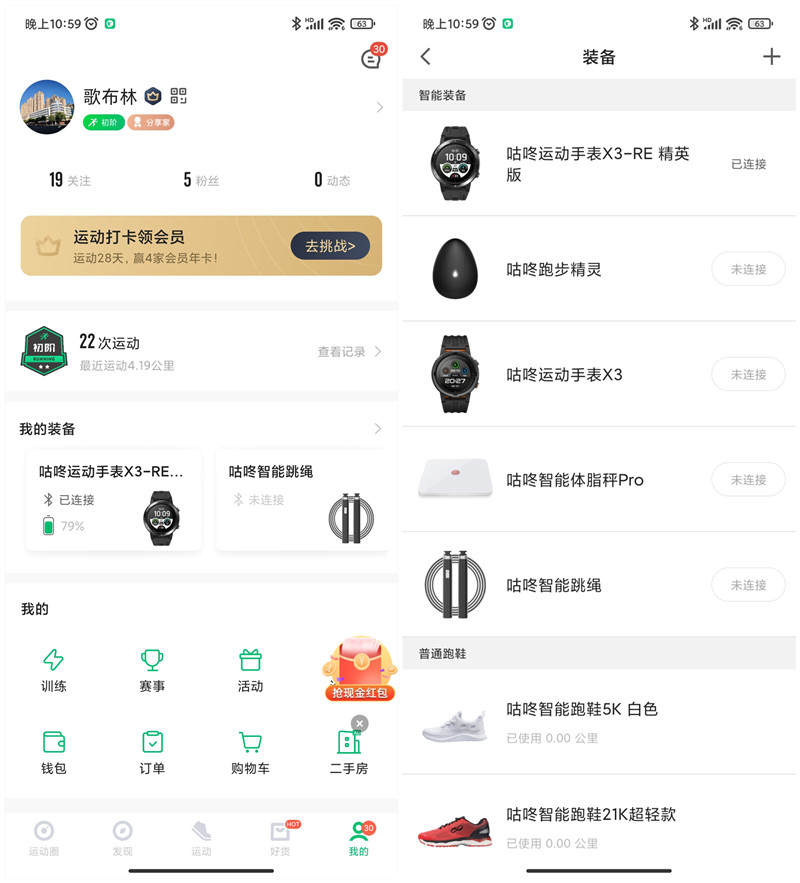
Task: Dismiss the 抢现金红包 floating banner
Action: pos(360,723)
